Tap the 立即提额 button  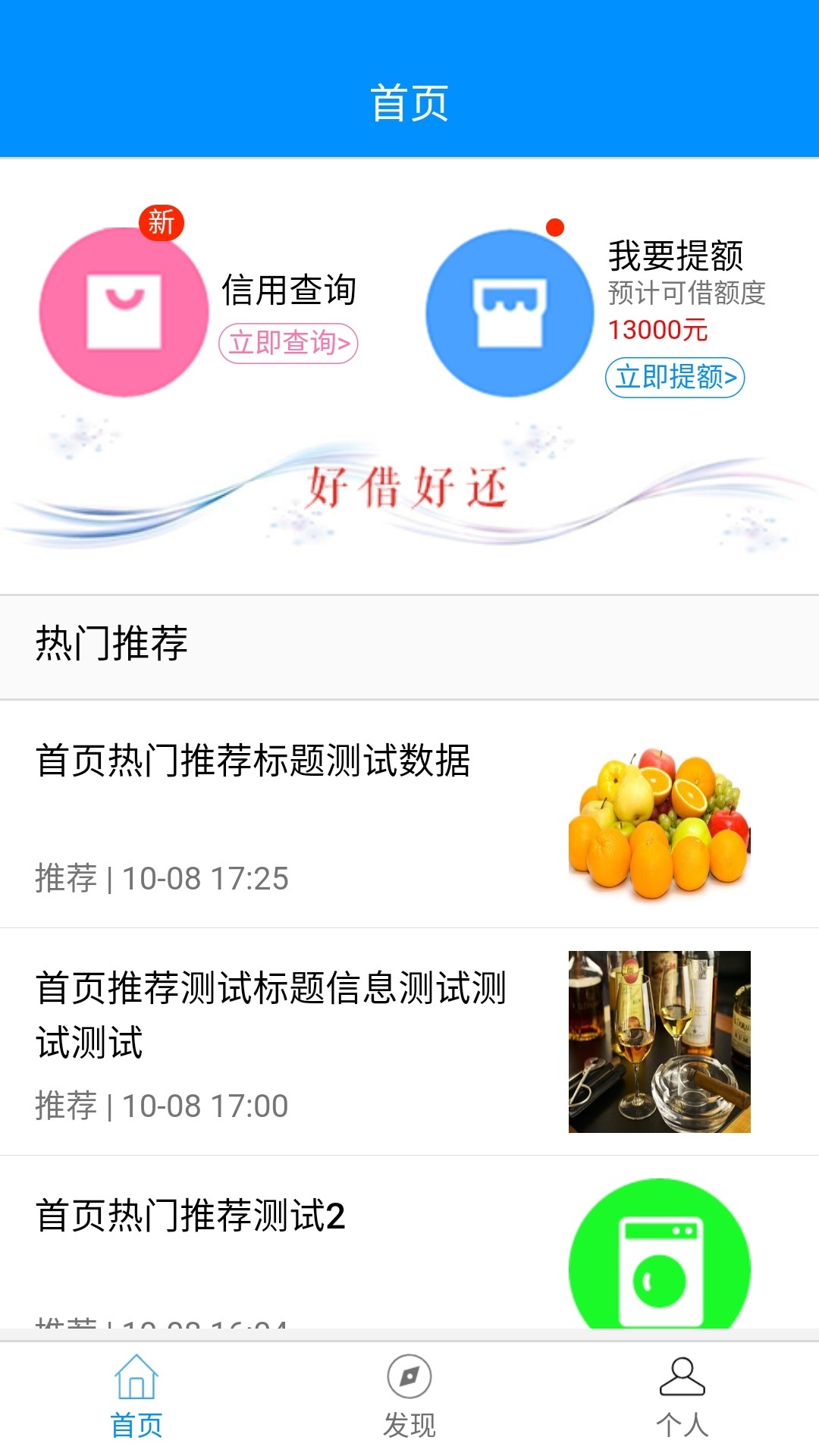674,377
